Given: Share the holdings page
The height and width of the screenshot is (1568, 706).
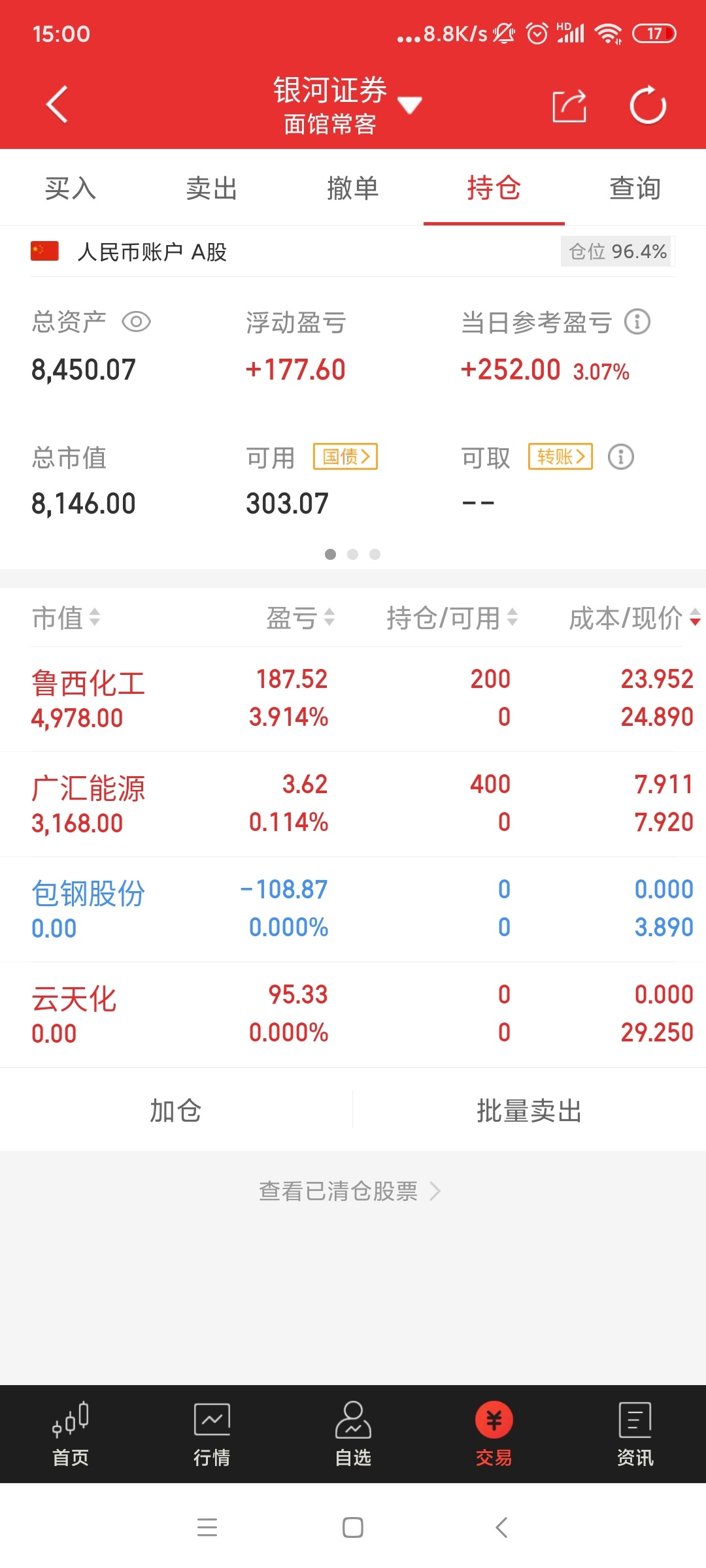Looking at the screenshot, I should (569, 105).
